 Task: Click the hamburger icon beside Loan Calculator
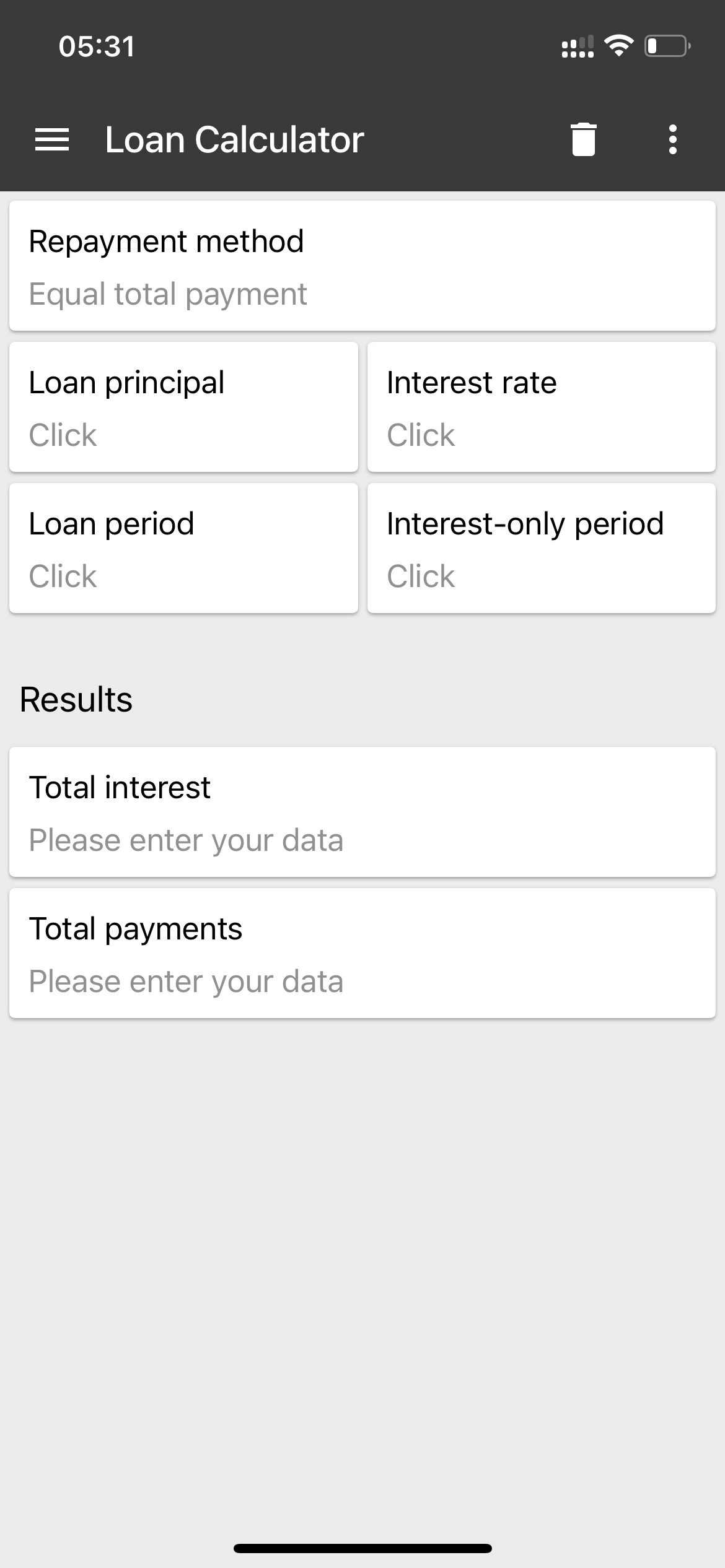pyautogui.click(x=51, y=139)
